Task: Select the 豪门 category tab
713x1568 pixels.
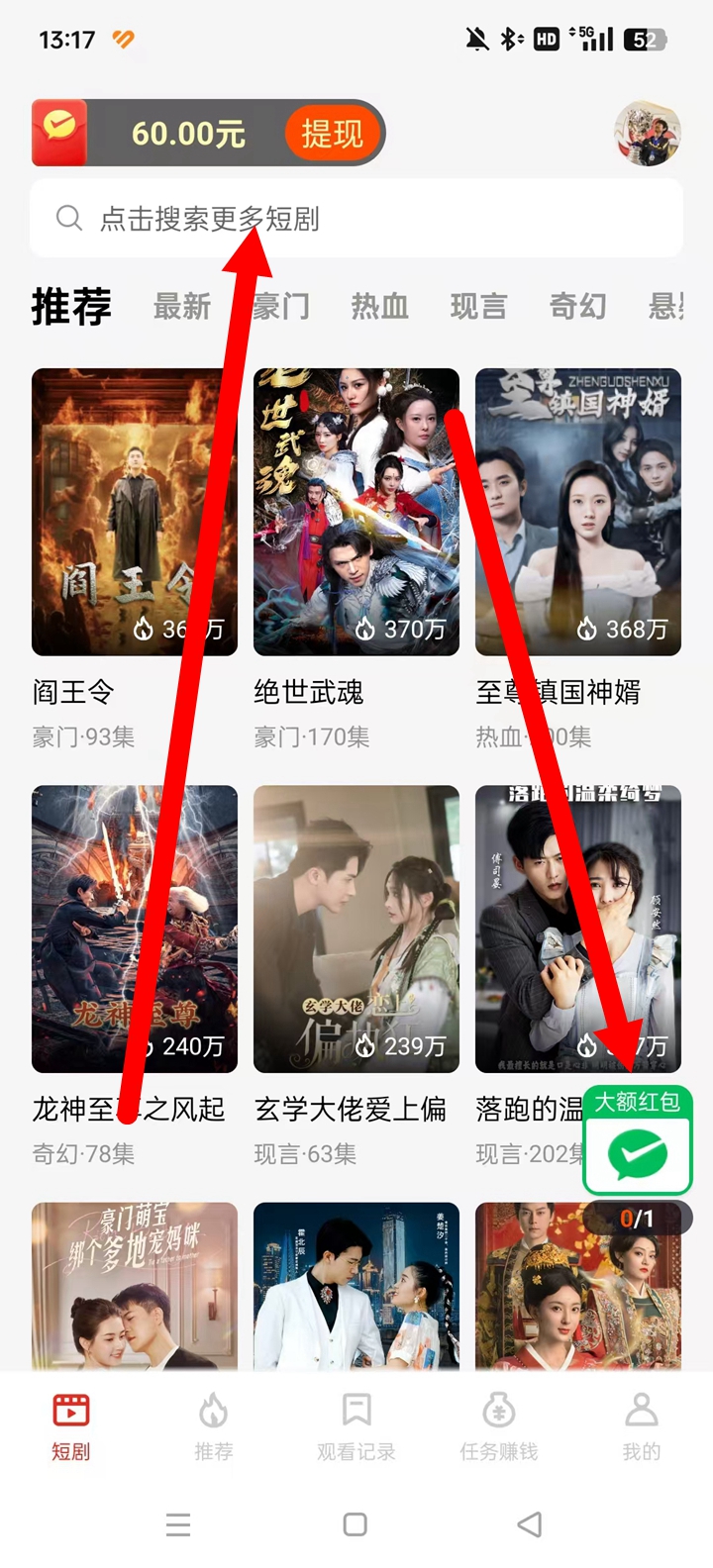Action: pyautogui.click(x=281, y=307)
